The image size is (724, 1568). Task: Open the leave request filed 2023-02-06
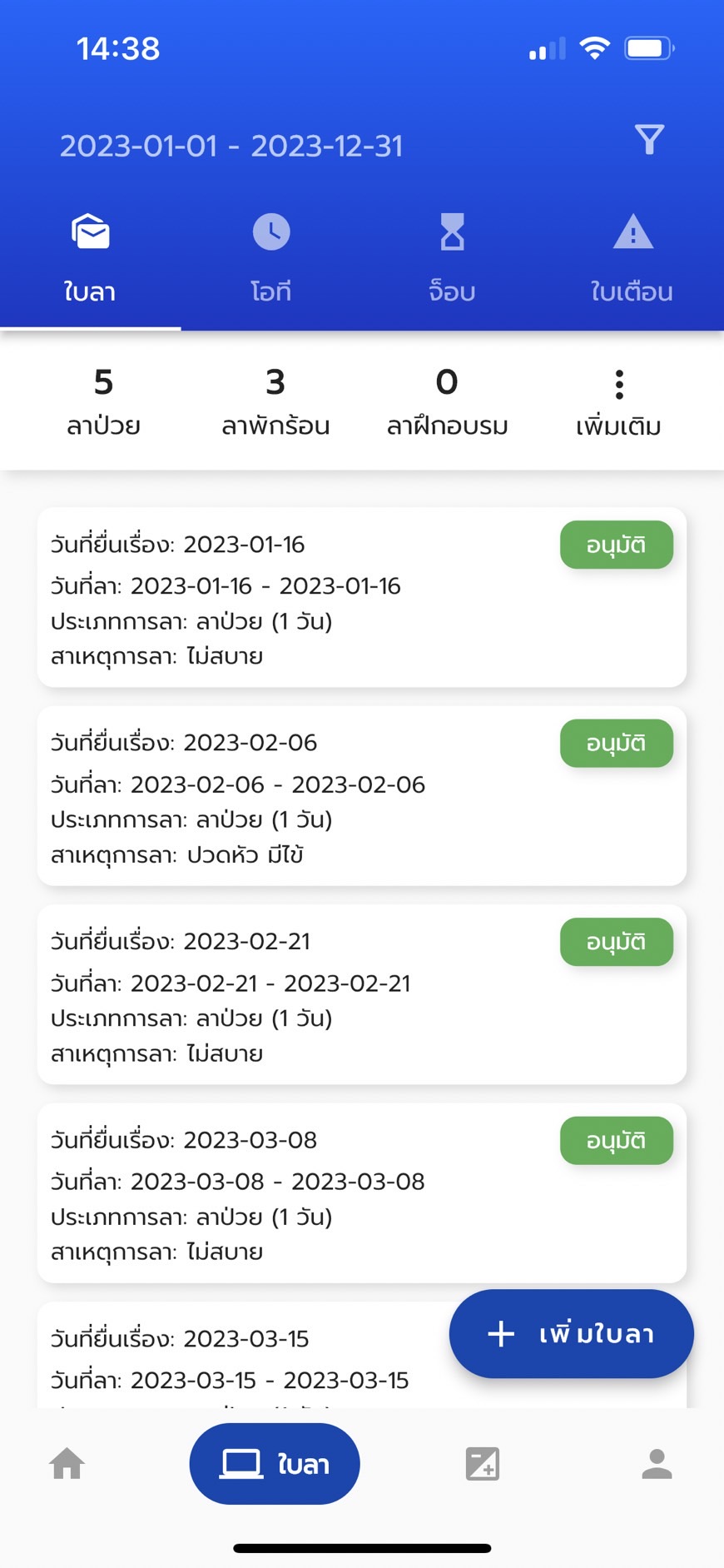coord(362,795)
